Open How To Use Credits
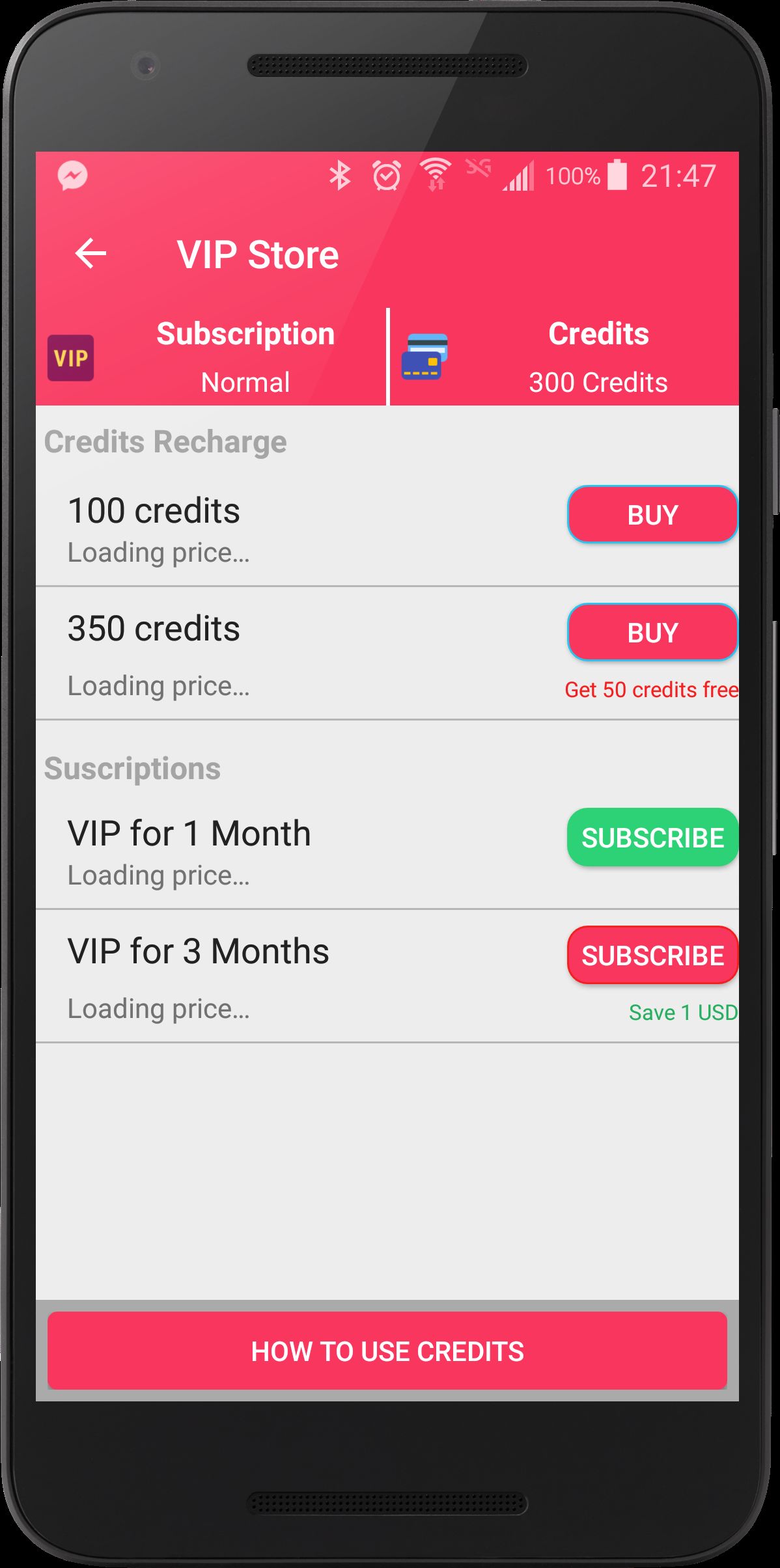 click(x=387, y=1351)
